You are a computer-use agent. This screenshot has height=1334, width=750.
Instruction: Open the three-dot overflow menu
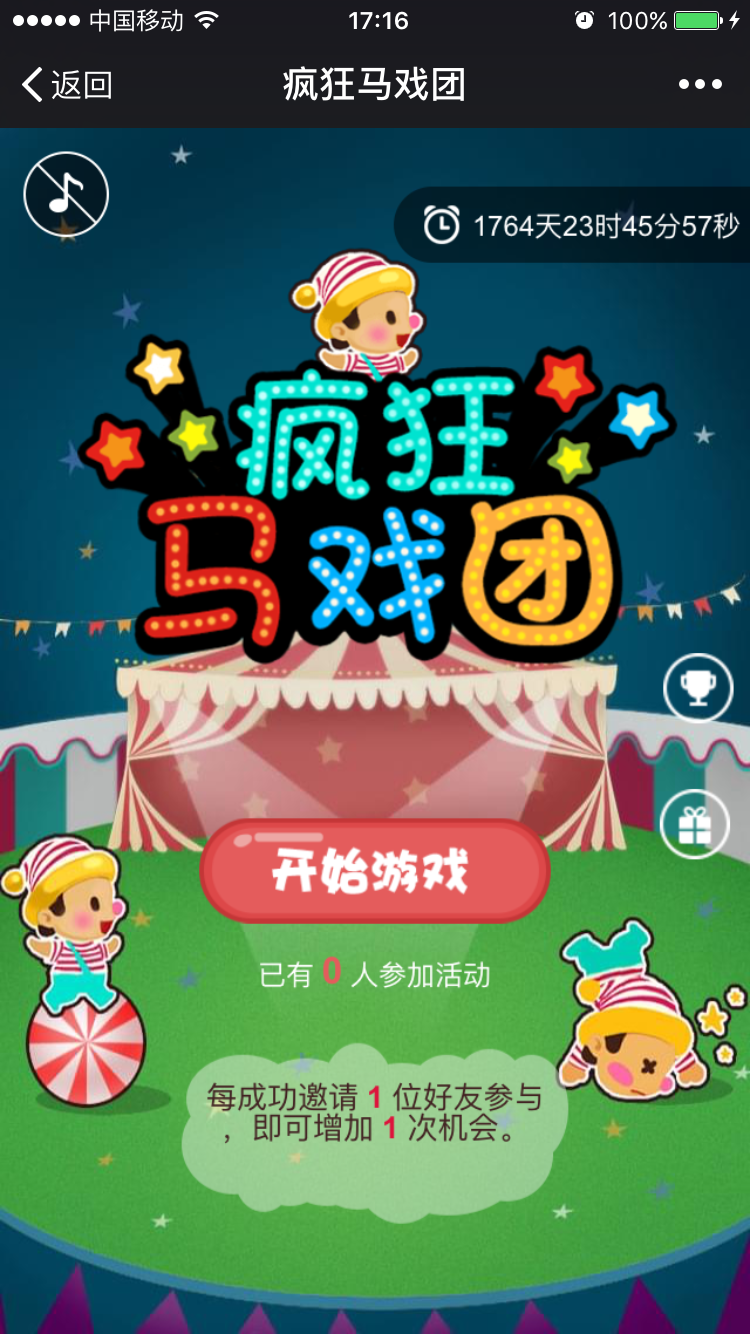click(x=700, y=85)
